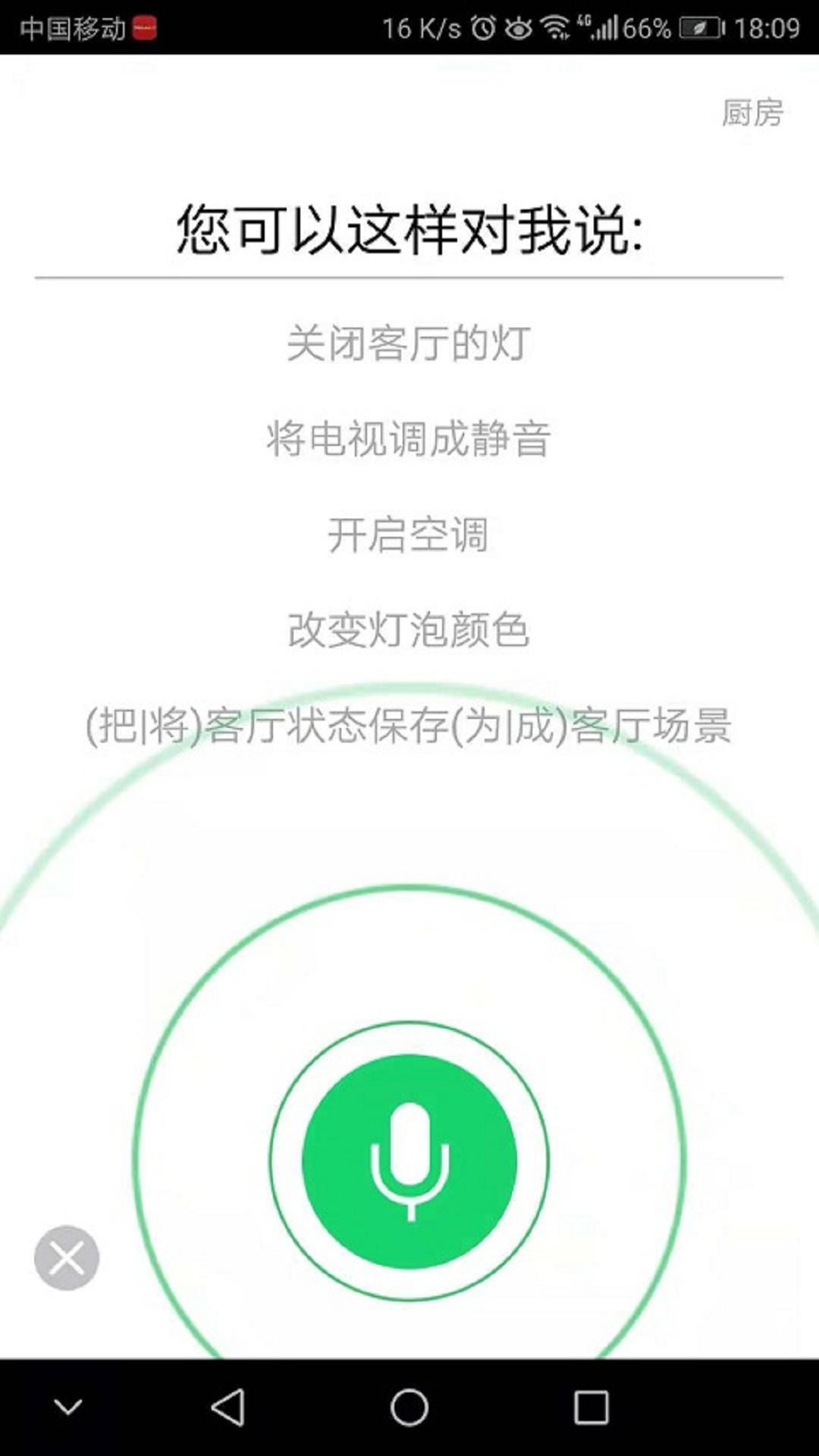Return to the phone's home screen
Screen dimensions: 819x1456
click(409, 1407)
